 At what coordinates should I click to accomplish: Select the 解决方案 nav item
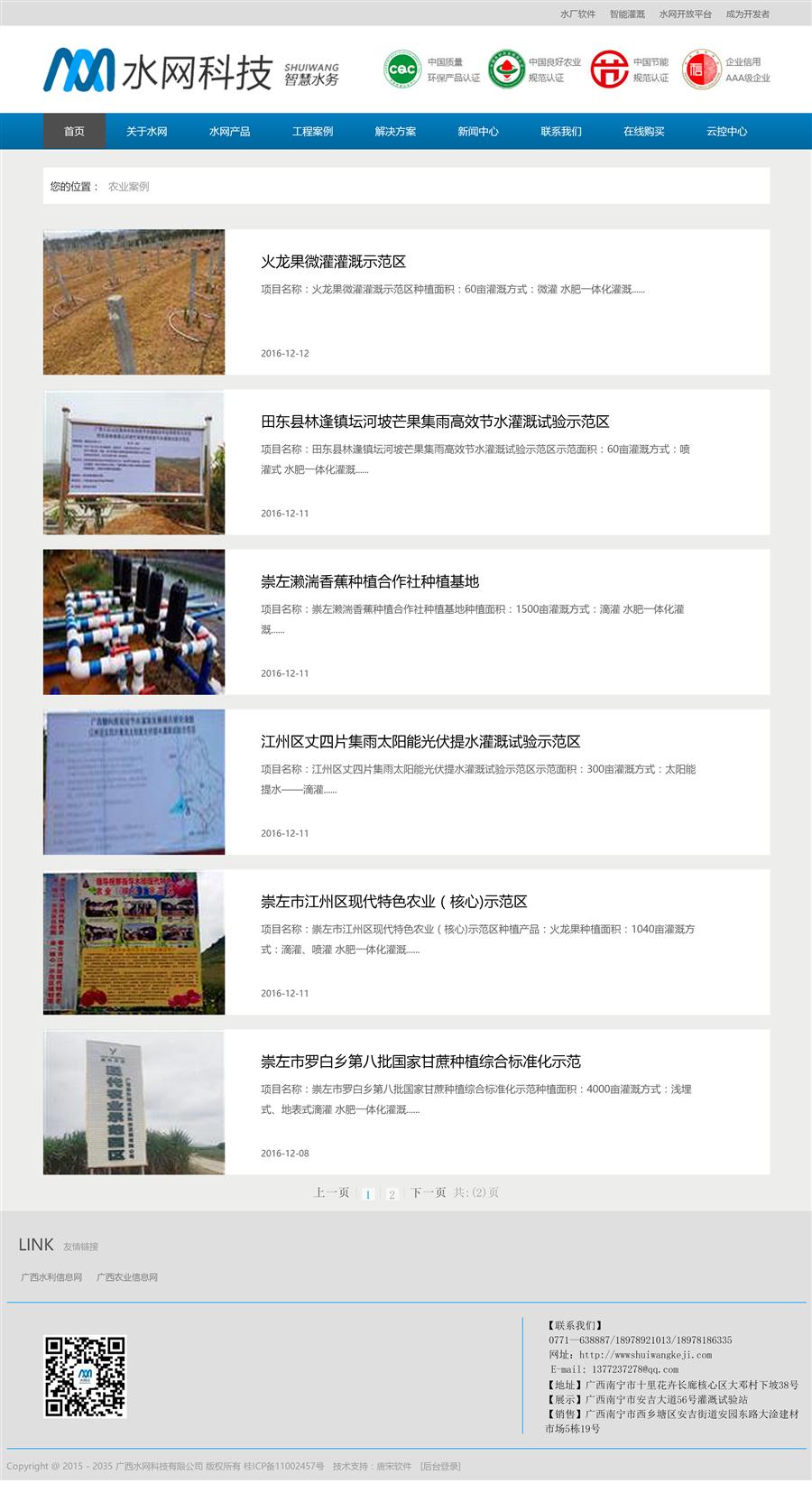click(x=395, y=131)
